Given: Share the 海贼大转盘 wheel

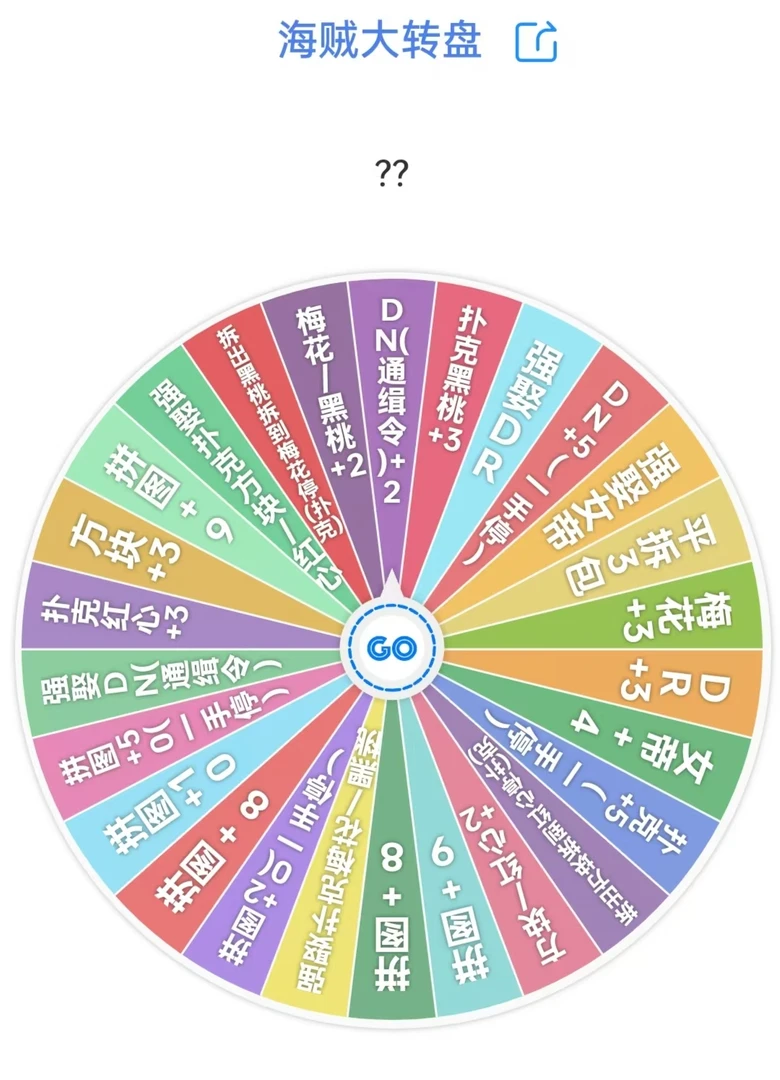Looking at the screenshot, I should pos(536,42).
